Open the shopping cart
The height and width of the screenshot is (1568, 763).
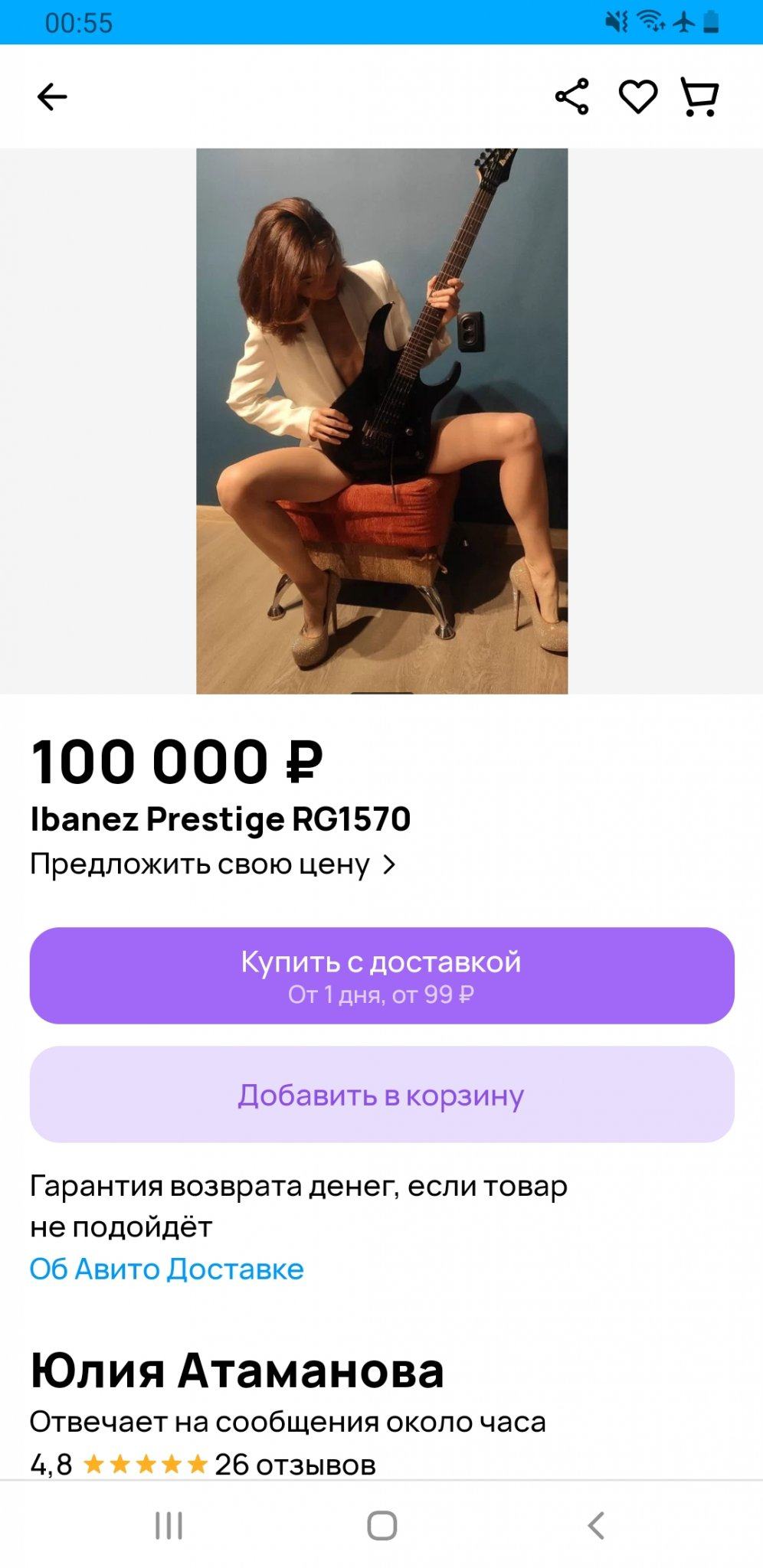pos(699,97)
